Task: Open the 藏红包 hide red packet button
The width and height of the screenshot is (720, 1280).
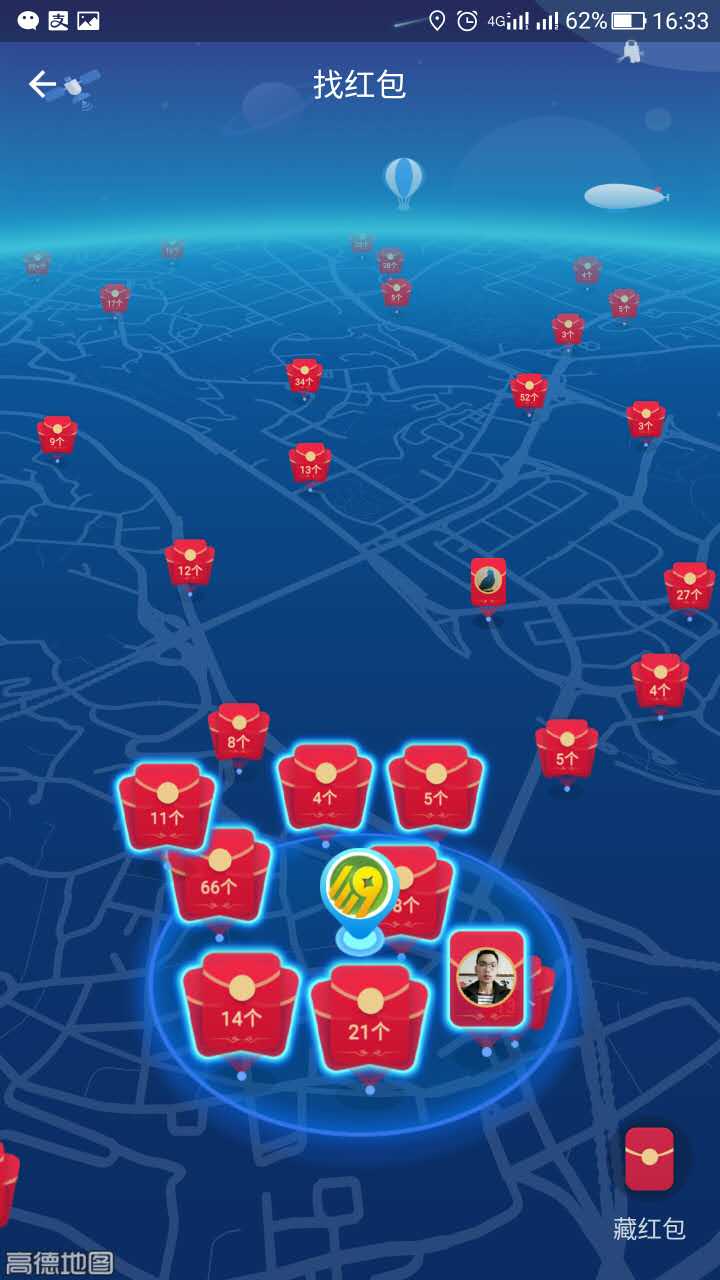Action: (x=649, y=1184)
